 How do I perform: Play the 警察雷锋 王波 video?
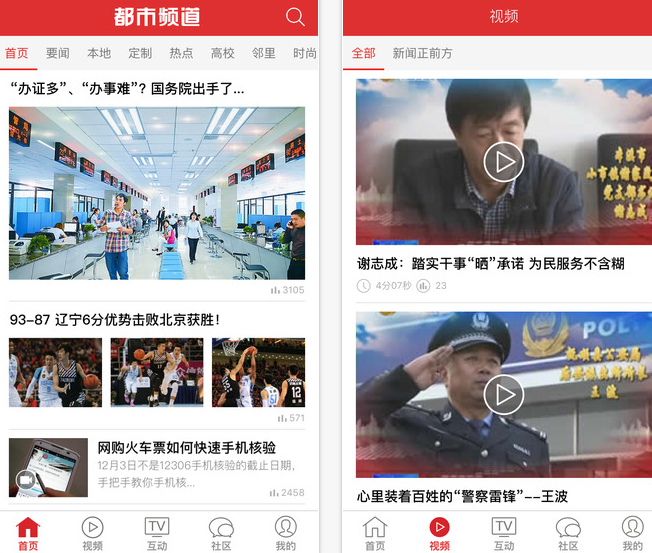click(503, 395)
